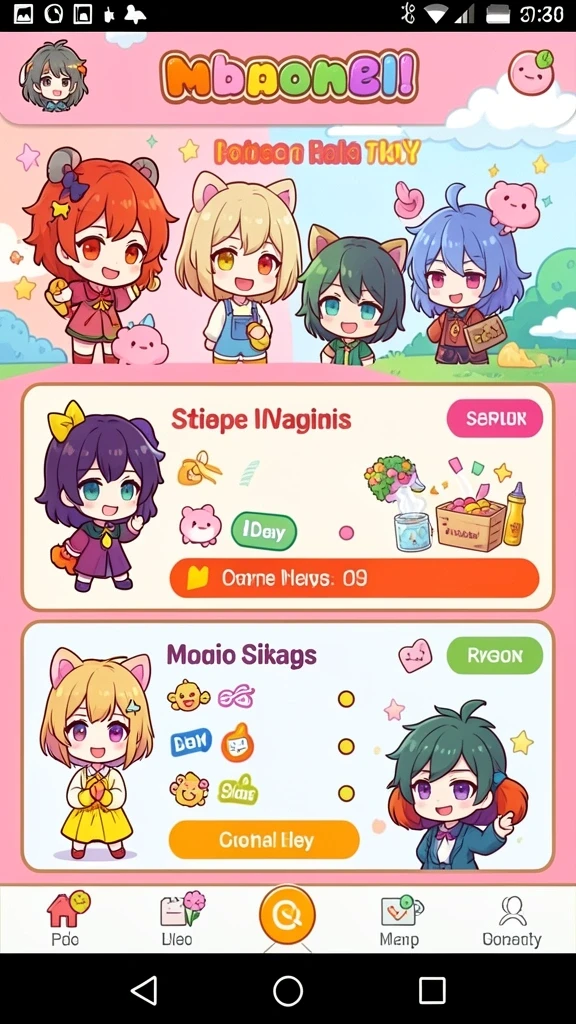Tap the green Ryoon button
Image resolution: width=576 pixels, height=1024 pixels.
(x=494, y=656)
